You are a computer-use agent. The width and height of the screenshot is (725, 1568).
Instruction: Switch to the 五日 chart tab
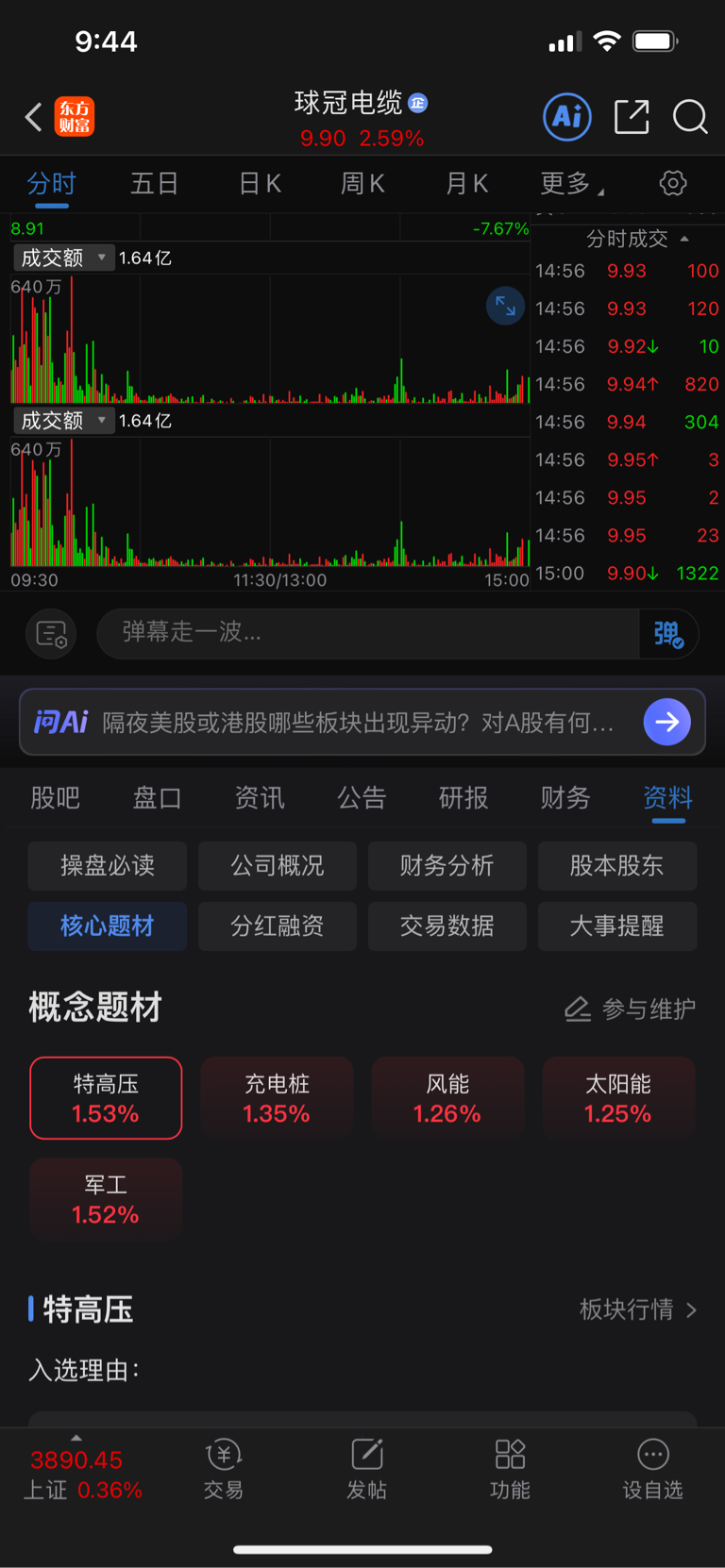tap(154, 183)
